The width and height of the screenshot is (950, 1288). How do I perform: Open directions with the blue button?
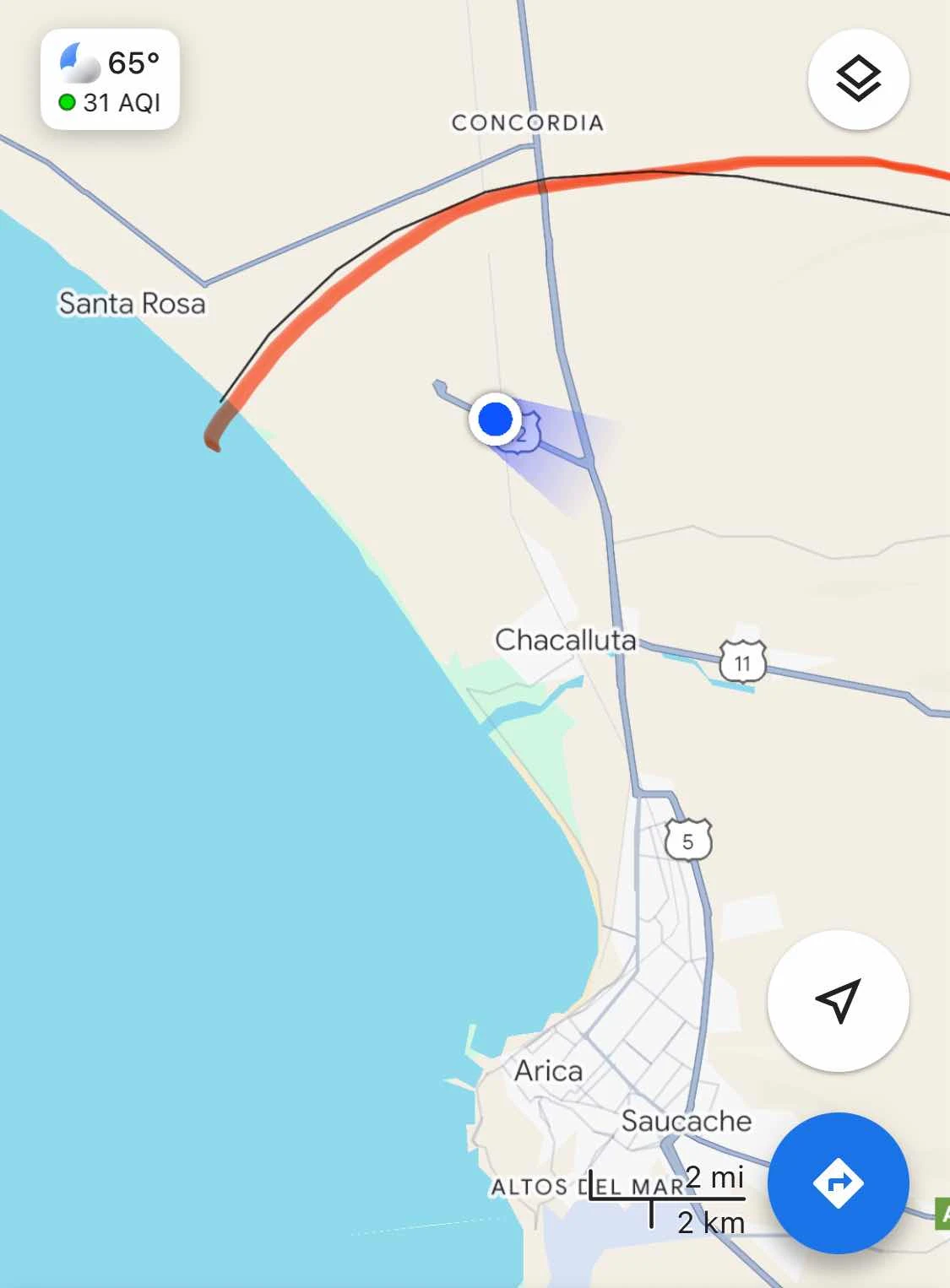pos(838,1182)
